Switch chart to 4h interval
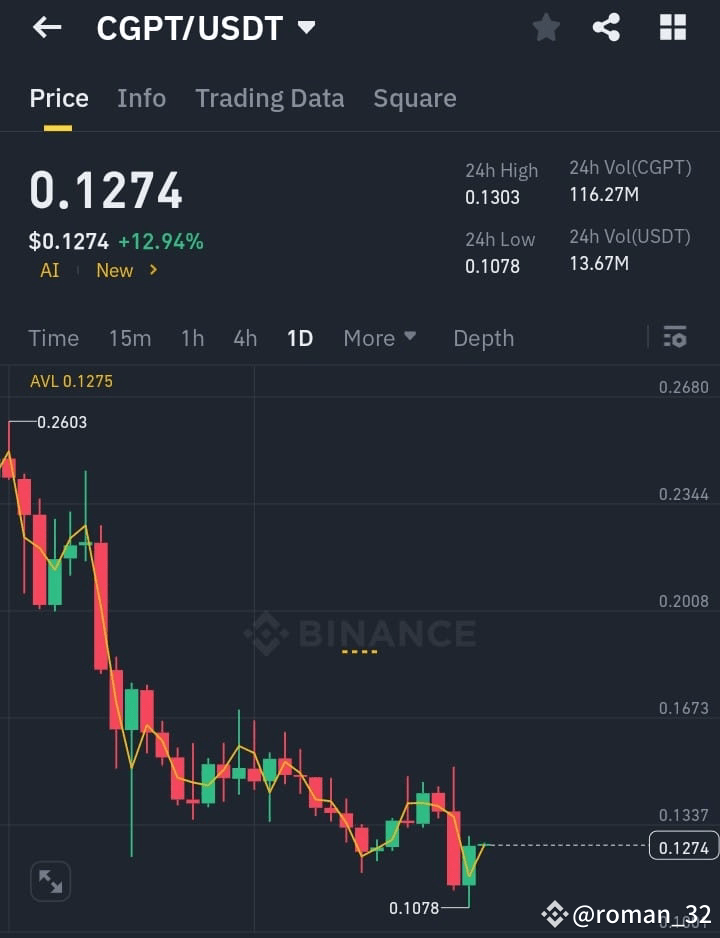Viewport: 720px width, 938px height. pos(245,338)
